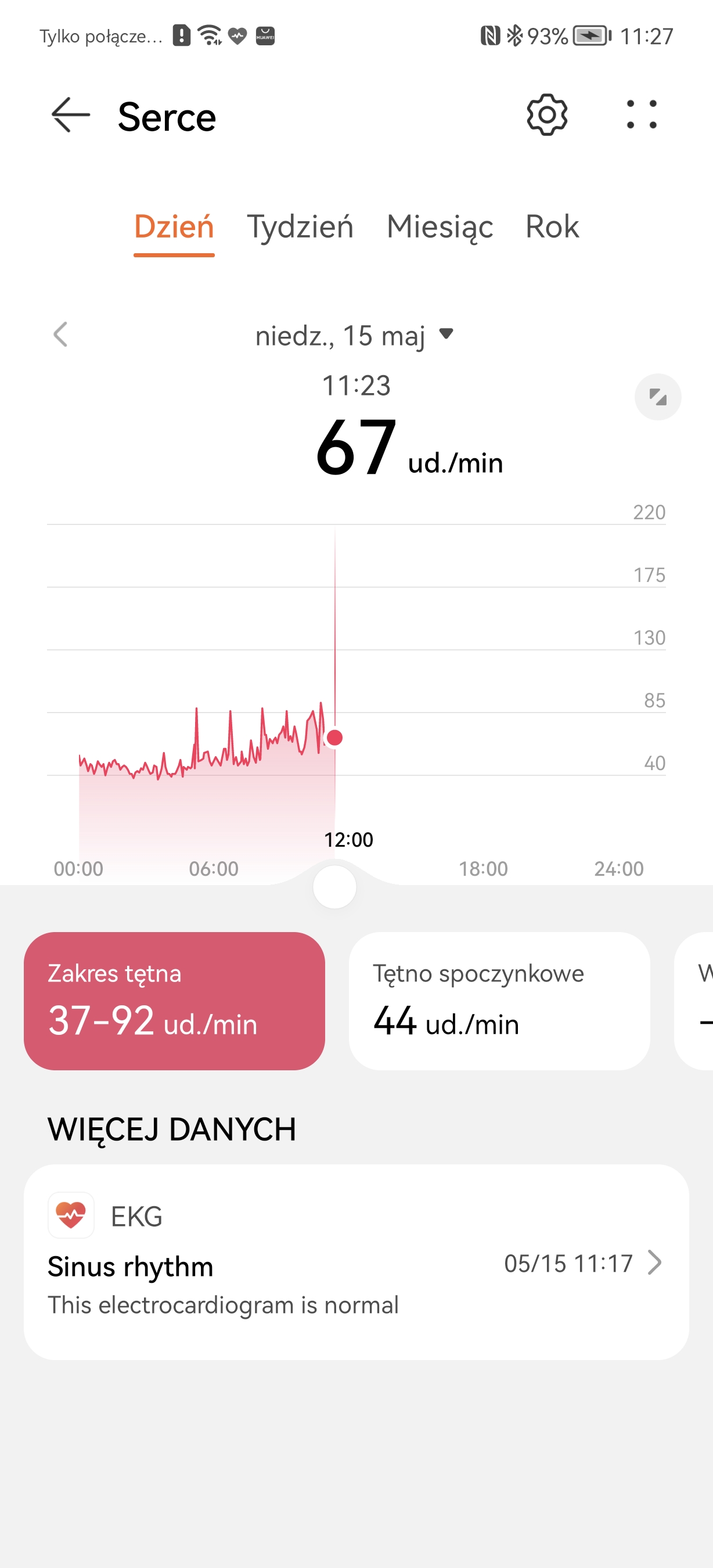Expand the heart rate chart to fullscreen

pyautogui.click(x=658, y=397)
